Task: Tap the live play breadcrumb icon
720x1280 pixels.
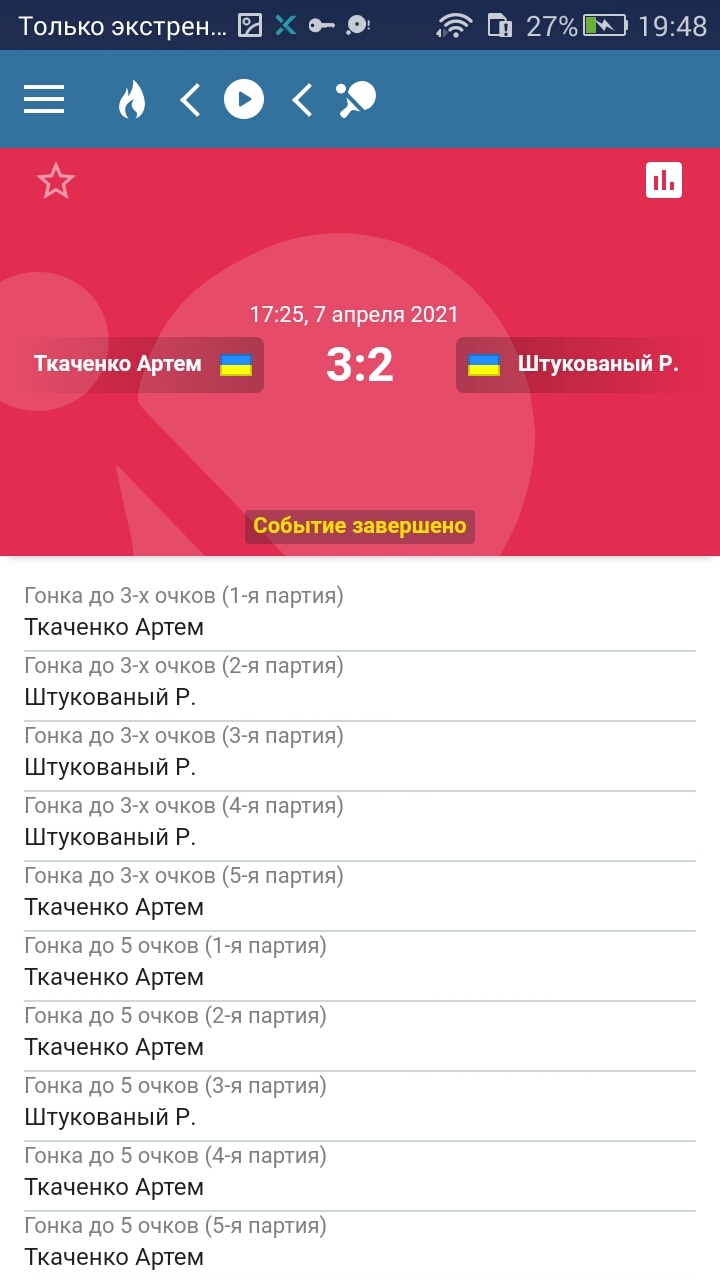Action: coord(244,99)
